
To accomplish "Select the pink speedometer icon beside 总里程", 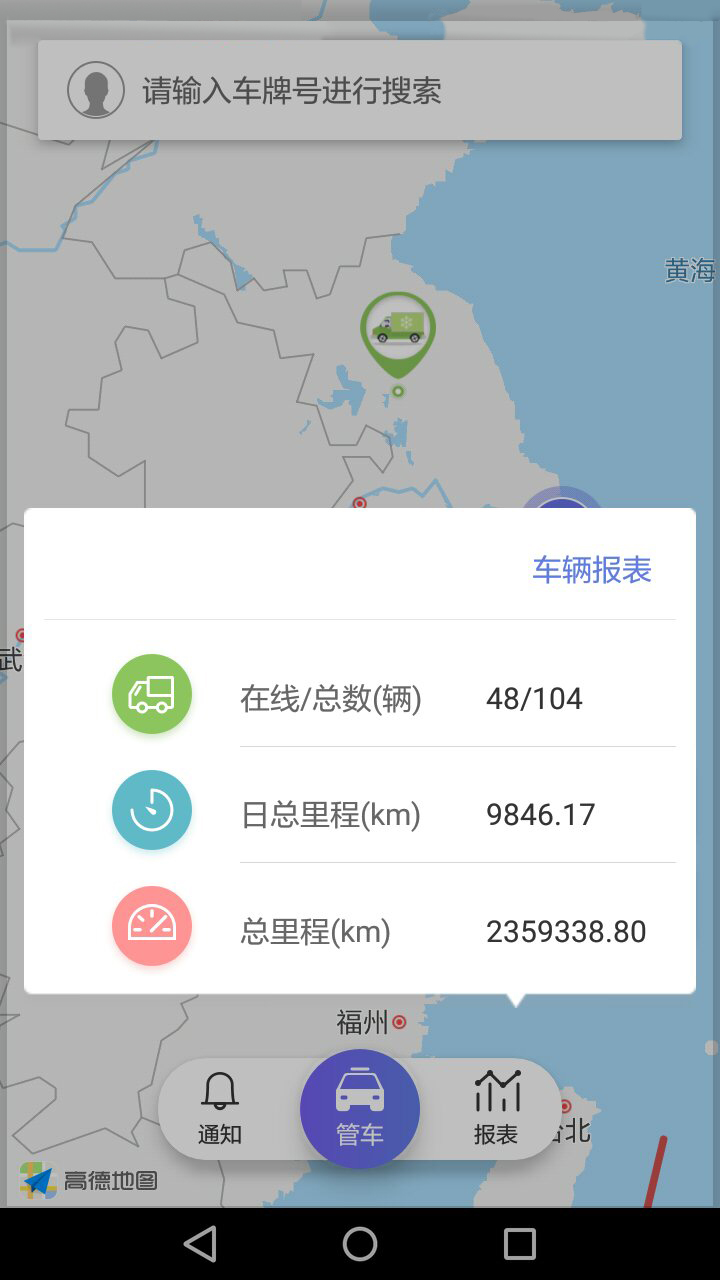I will [151, 926].
